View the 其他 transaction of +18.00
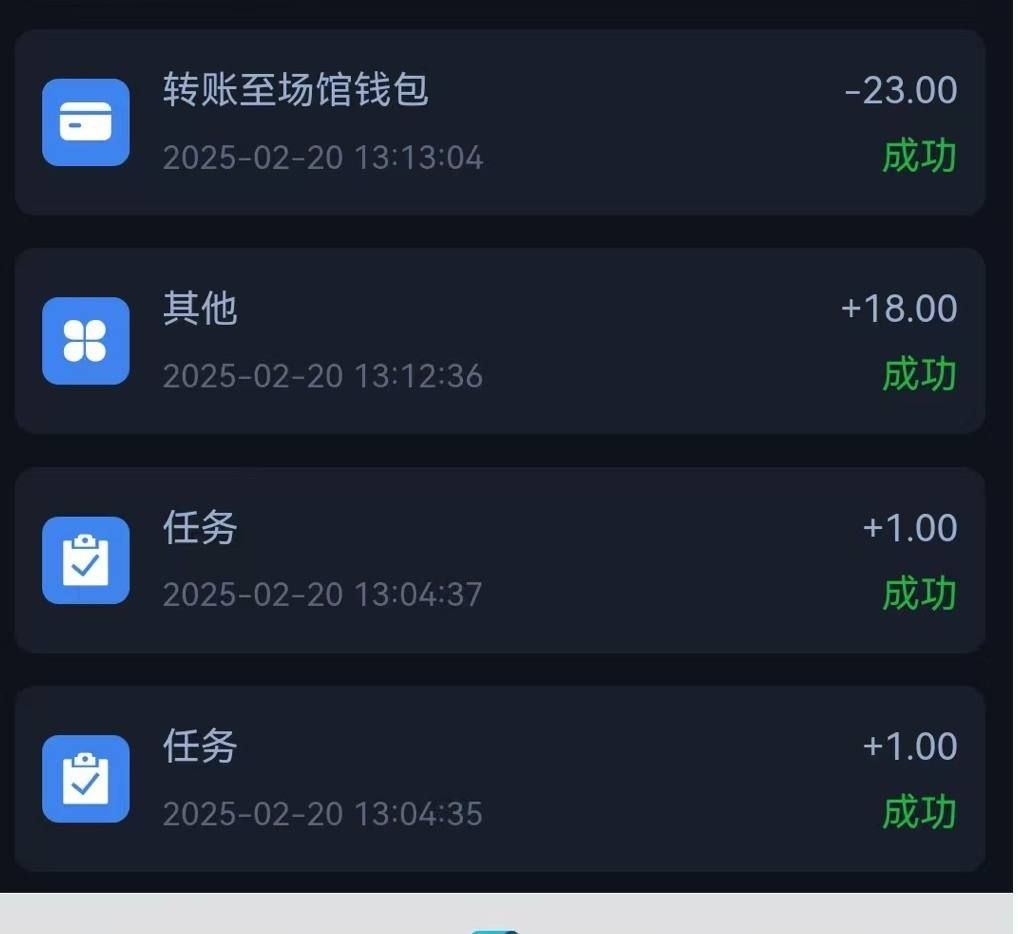1018x934 pixels. [500, 341]
